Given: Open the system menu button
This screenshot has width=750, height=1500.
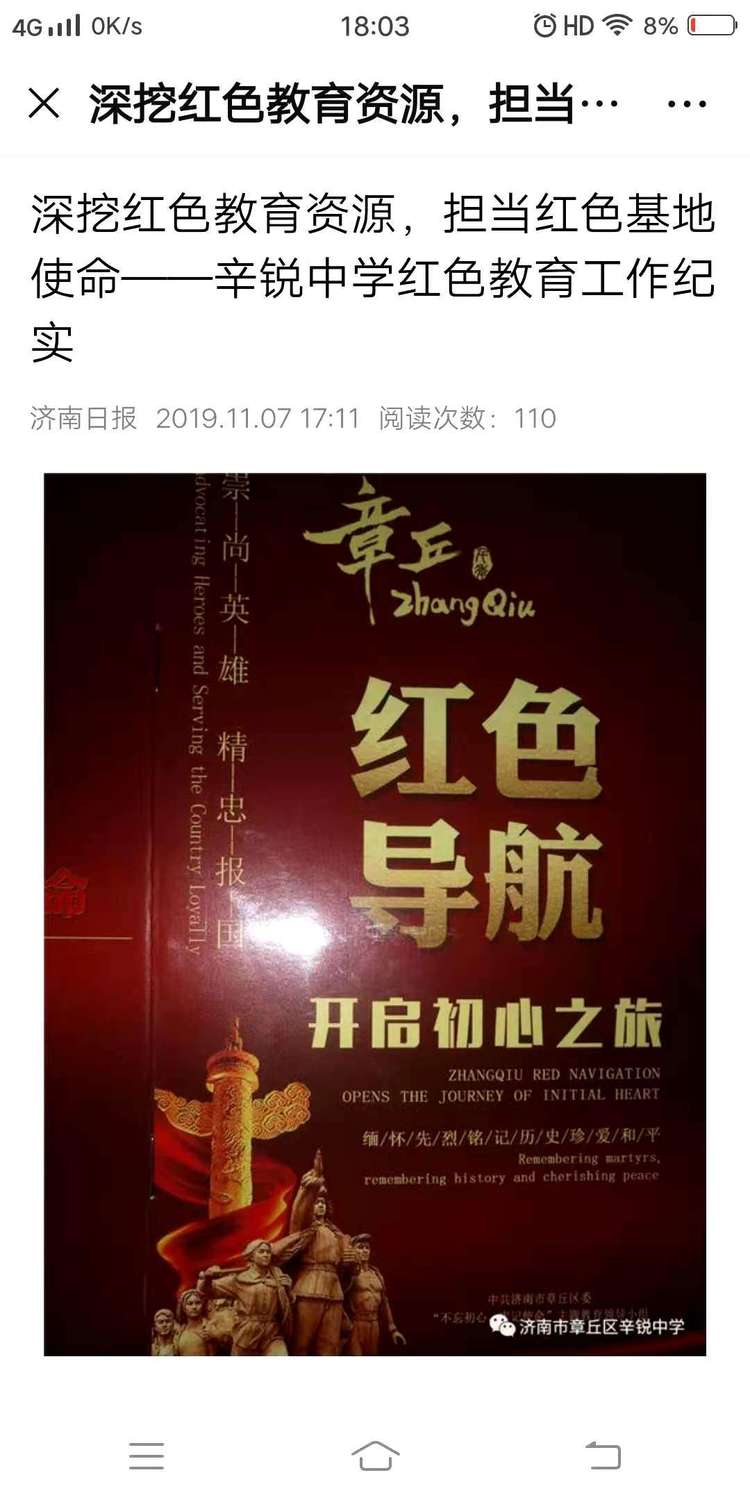Looking at the screenshot, I should click(x=146, y=1455).
